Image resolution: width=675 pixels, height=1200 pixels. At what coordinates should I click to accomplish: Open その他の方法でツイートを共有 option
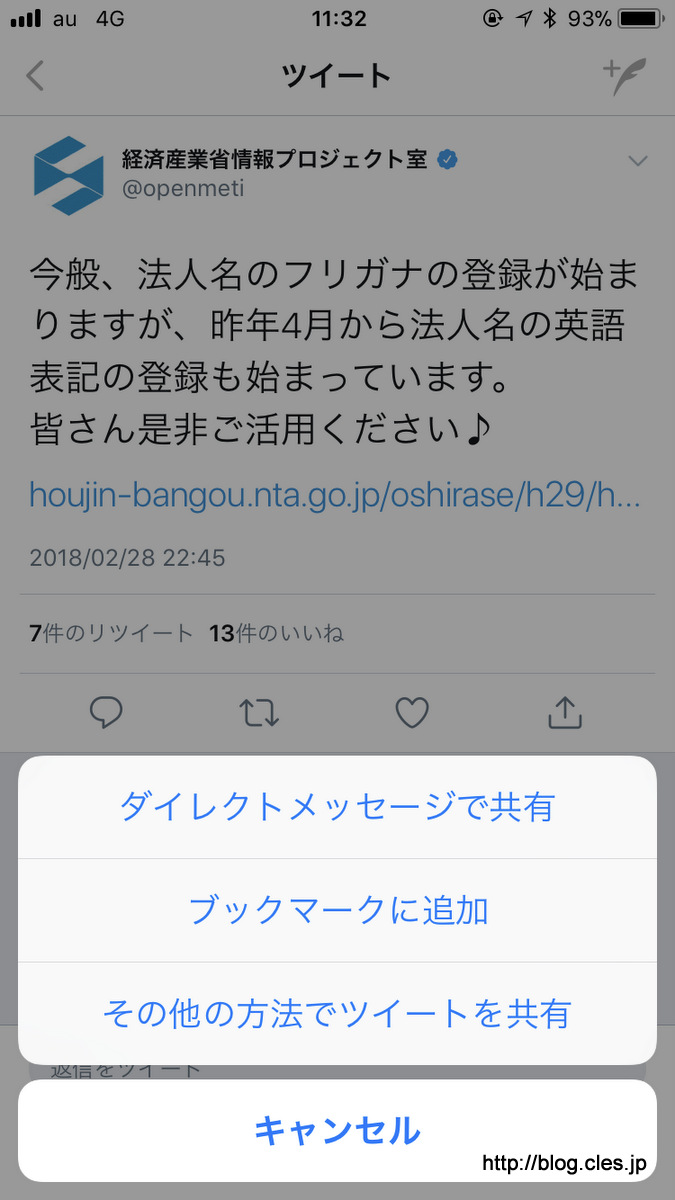[x=337, y=1014]
